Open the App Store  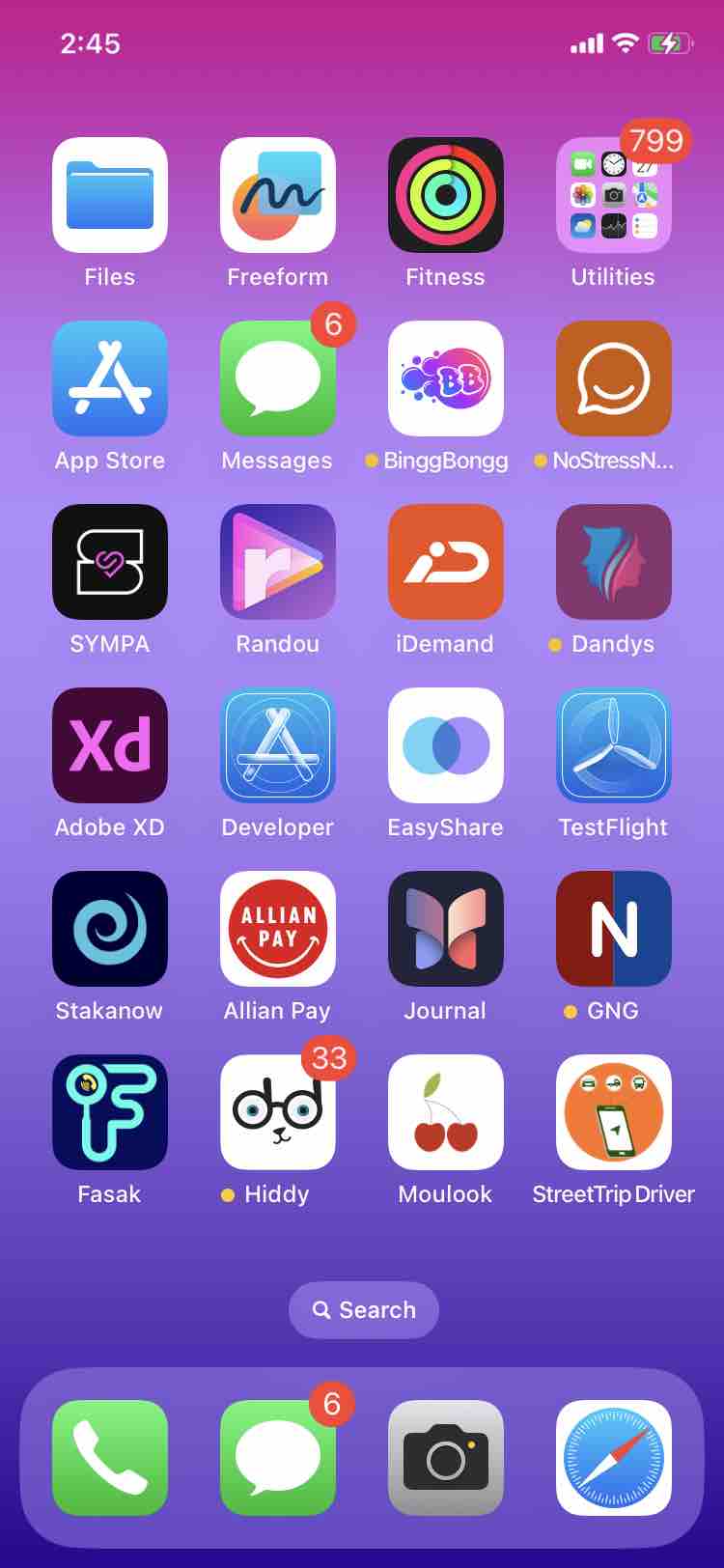[110, 378]
